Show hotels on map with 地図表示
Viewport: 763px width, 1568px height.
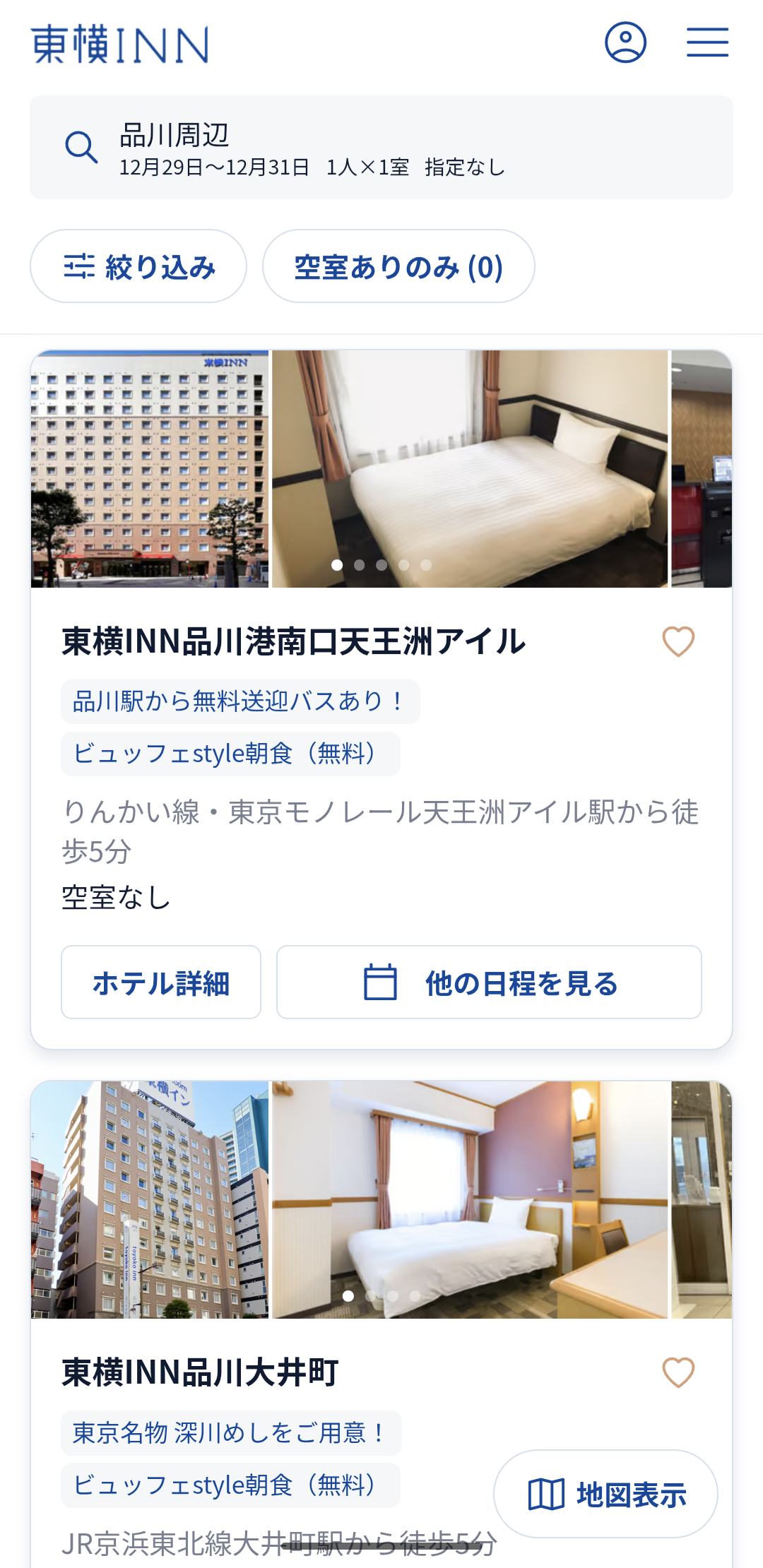(605, 1494)
